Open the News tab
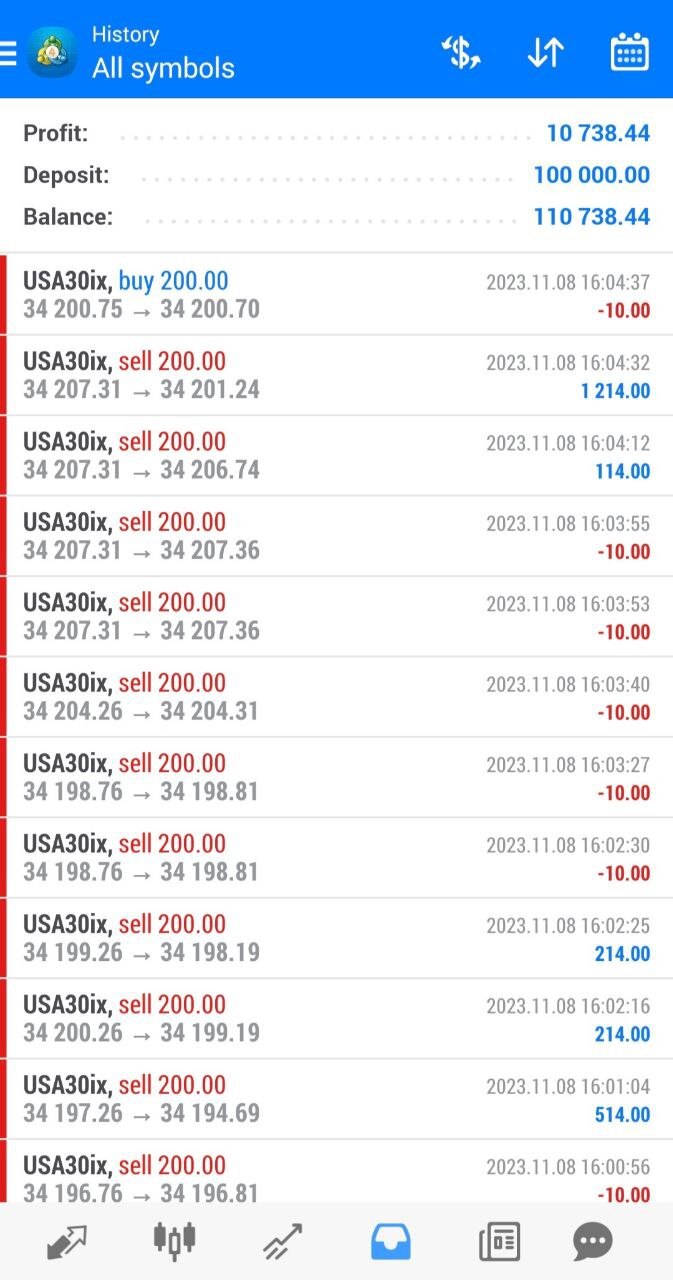 pos(498,1241)
